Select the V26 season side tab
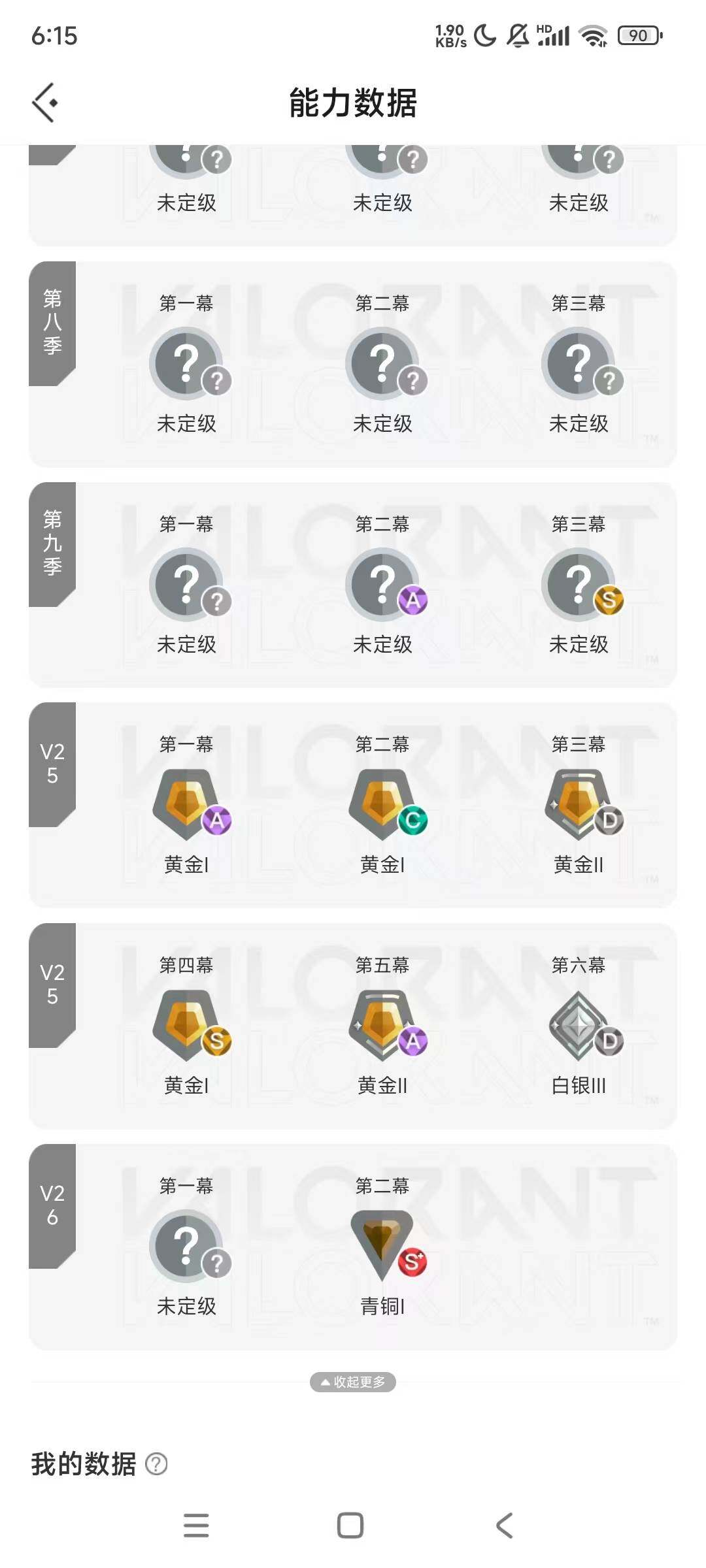706x1568 pixels. click(52, 1205)
